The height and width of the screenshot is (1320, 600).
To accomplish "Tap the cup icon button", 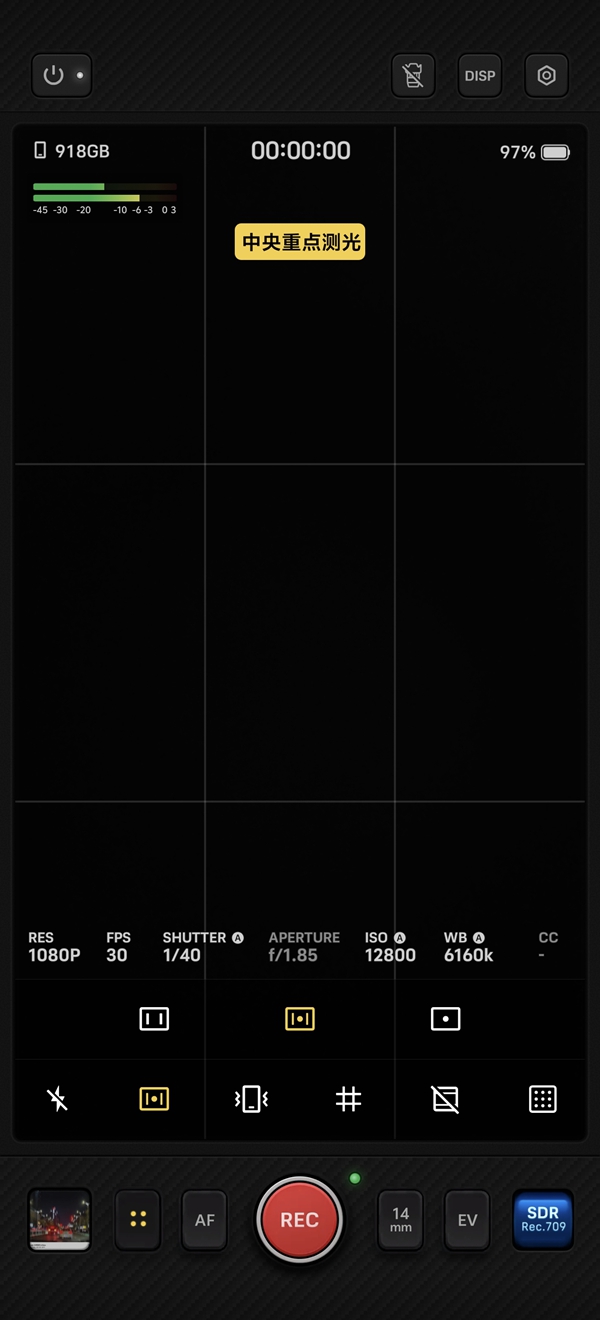I will (x=413, y=75).
